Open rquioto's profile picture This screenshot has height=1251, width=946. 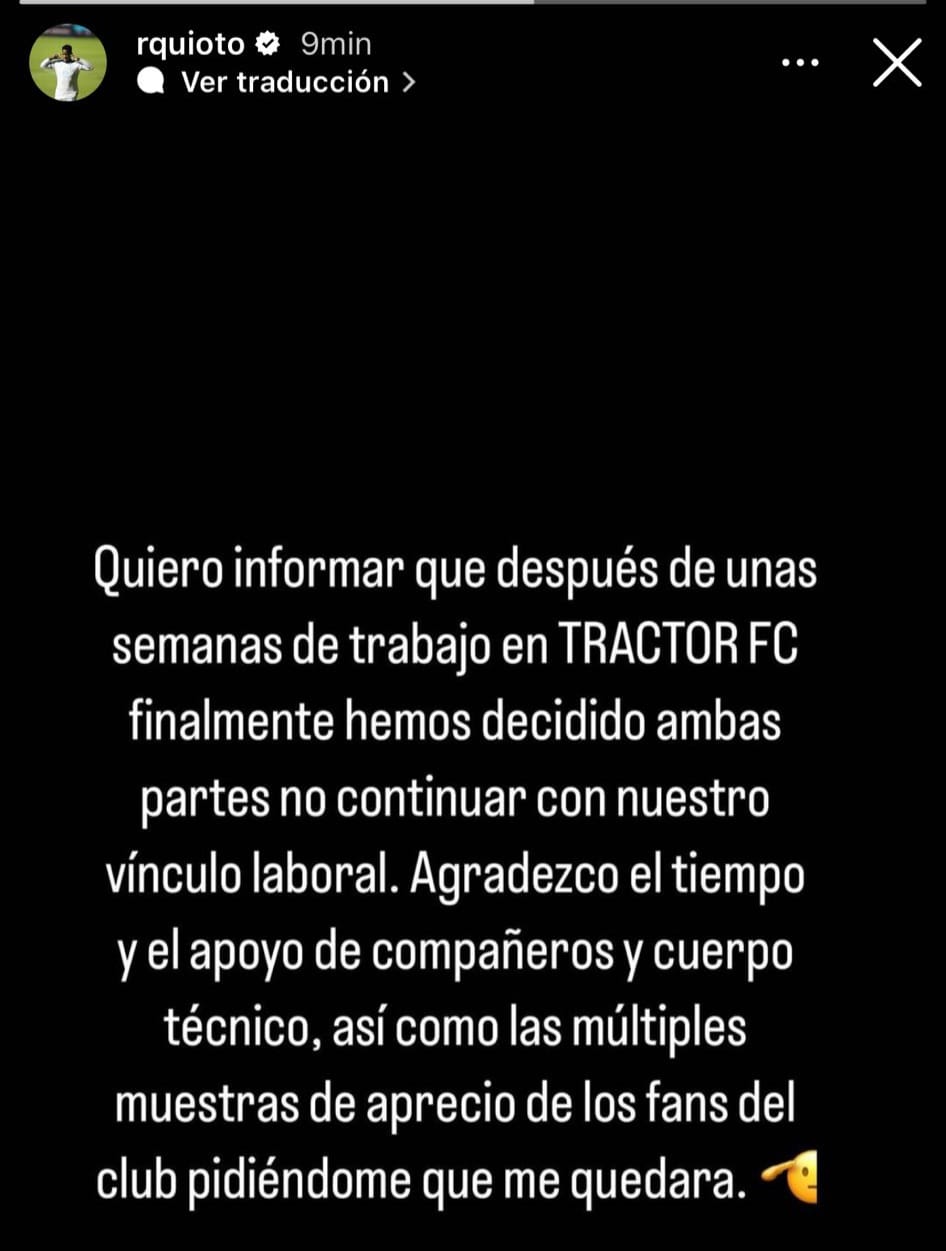[x=68, y=63]
